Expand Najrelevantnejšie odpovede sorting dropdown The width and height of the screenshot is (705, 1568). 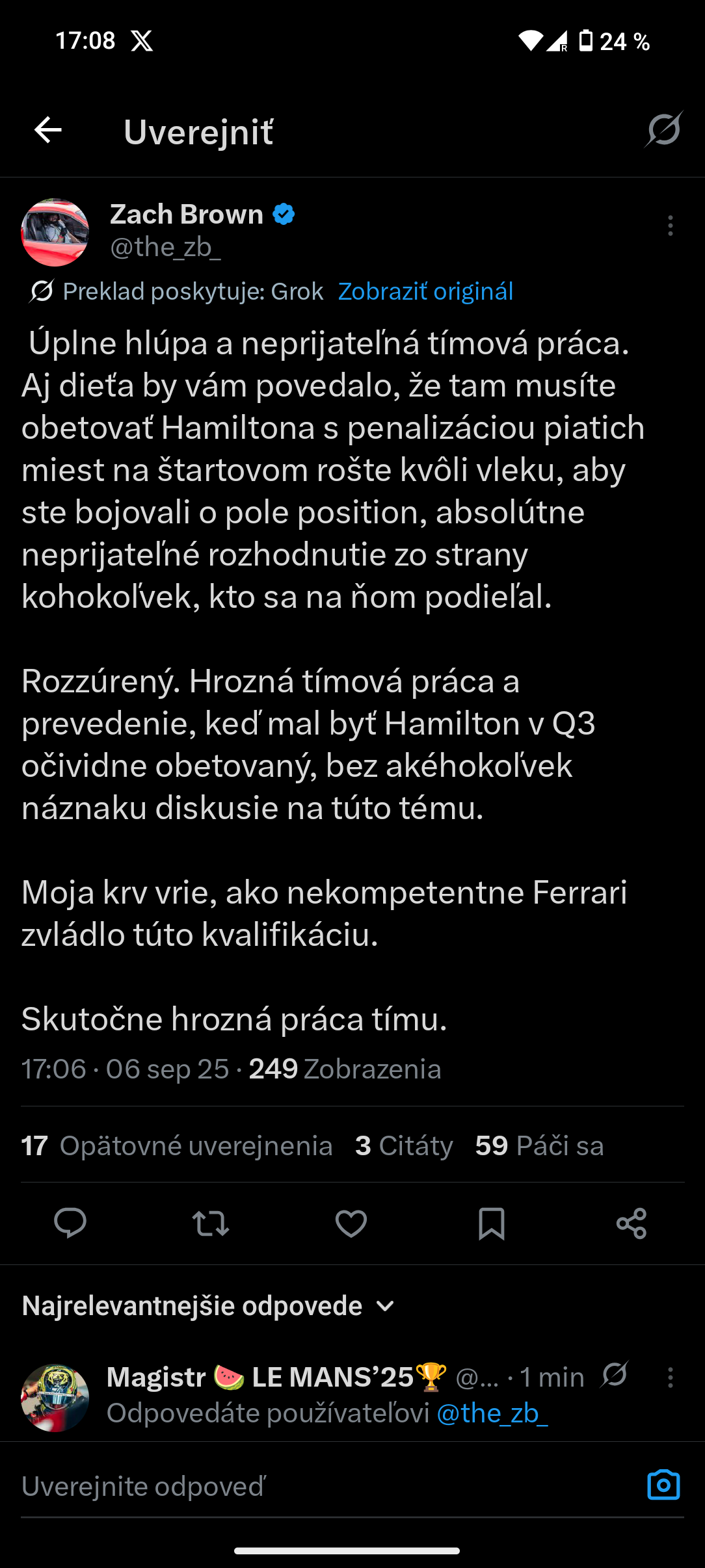[208, 1306]
